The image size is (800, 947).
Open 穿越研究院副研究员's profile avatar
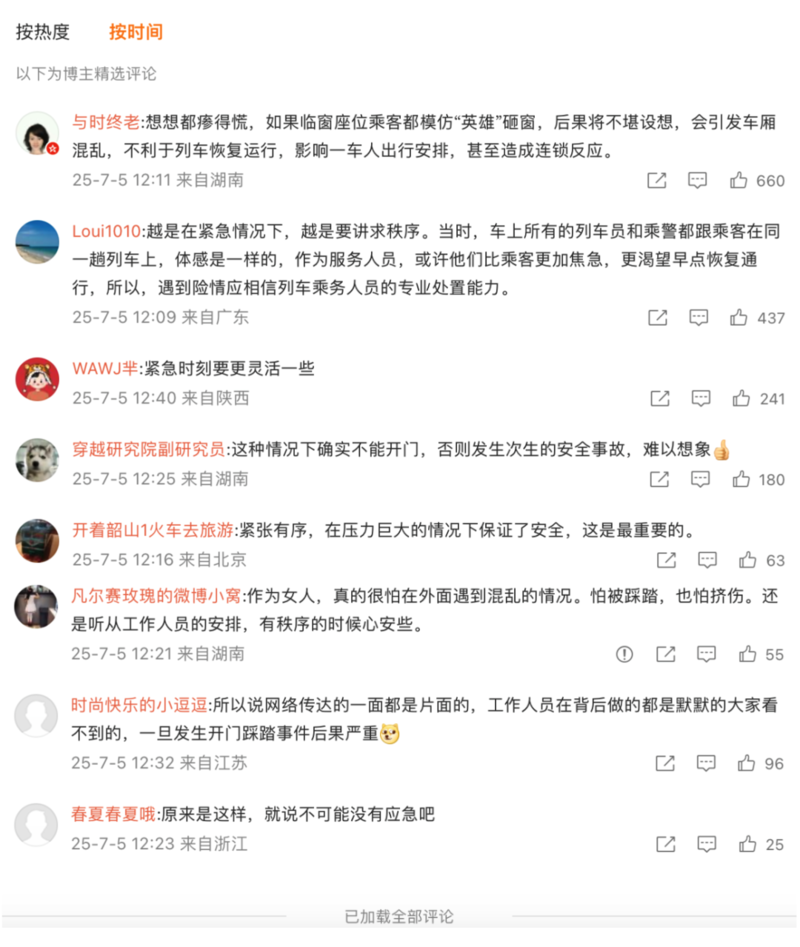(37, 459)
